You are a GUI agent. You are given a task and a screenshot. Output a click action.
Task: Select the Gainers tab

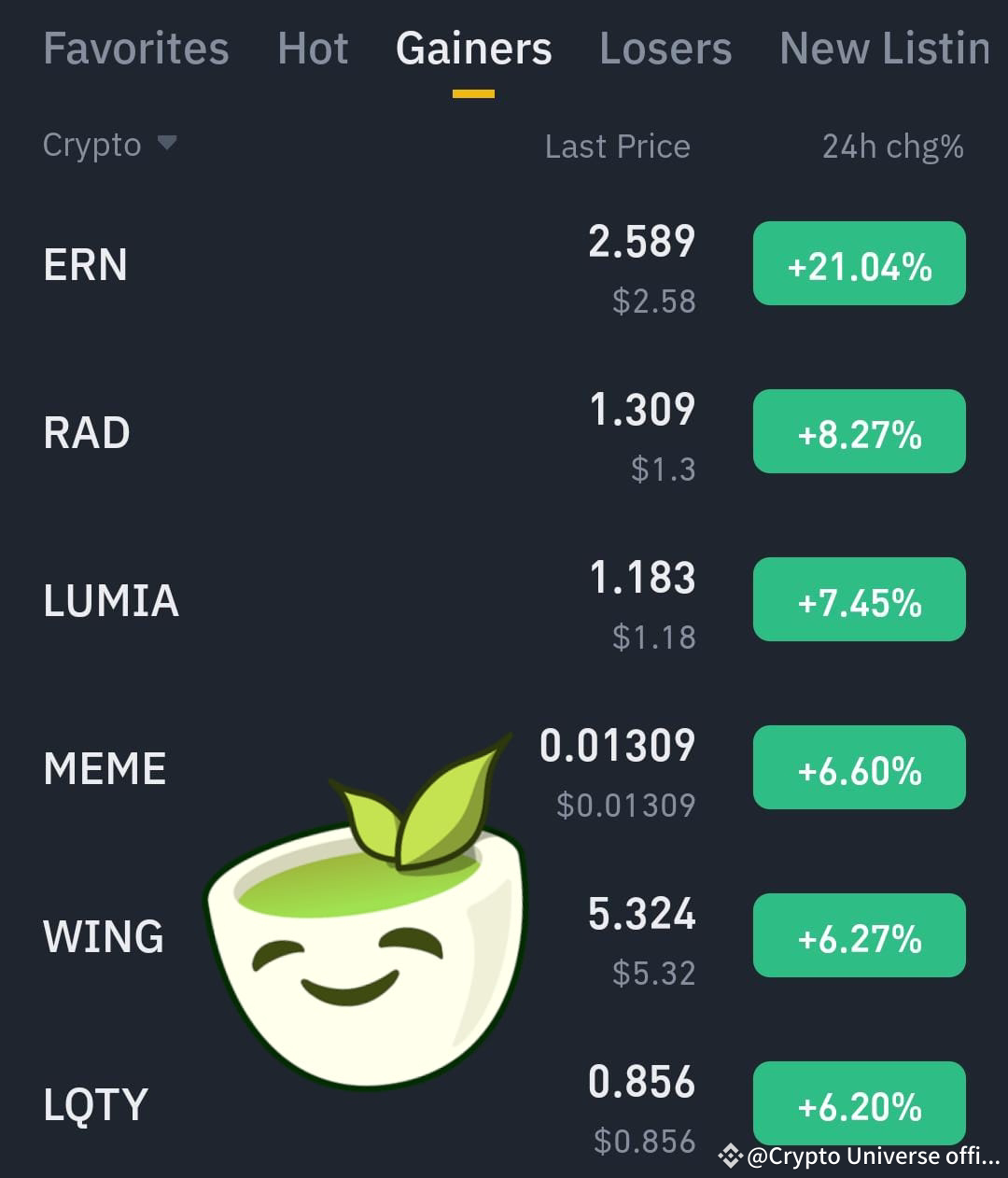click(472, 49)
